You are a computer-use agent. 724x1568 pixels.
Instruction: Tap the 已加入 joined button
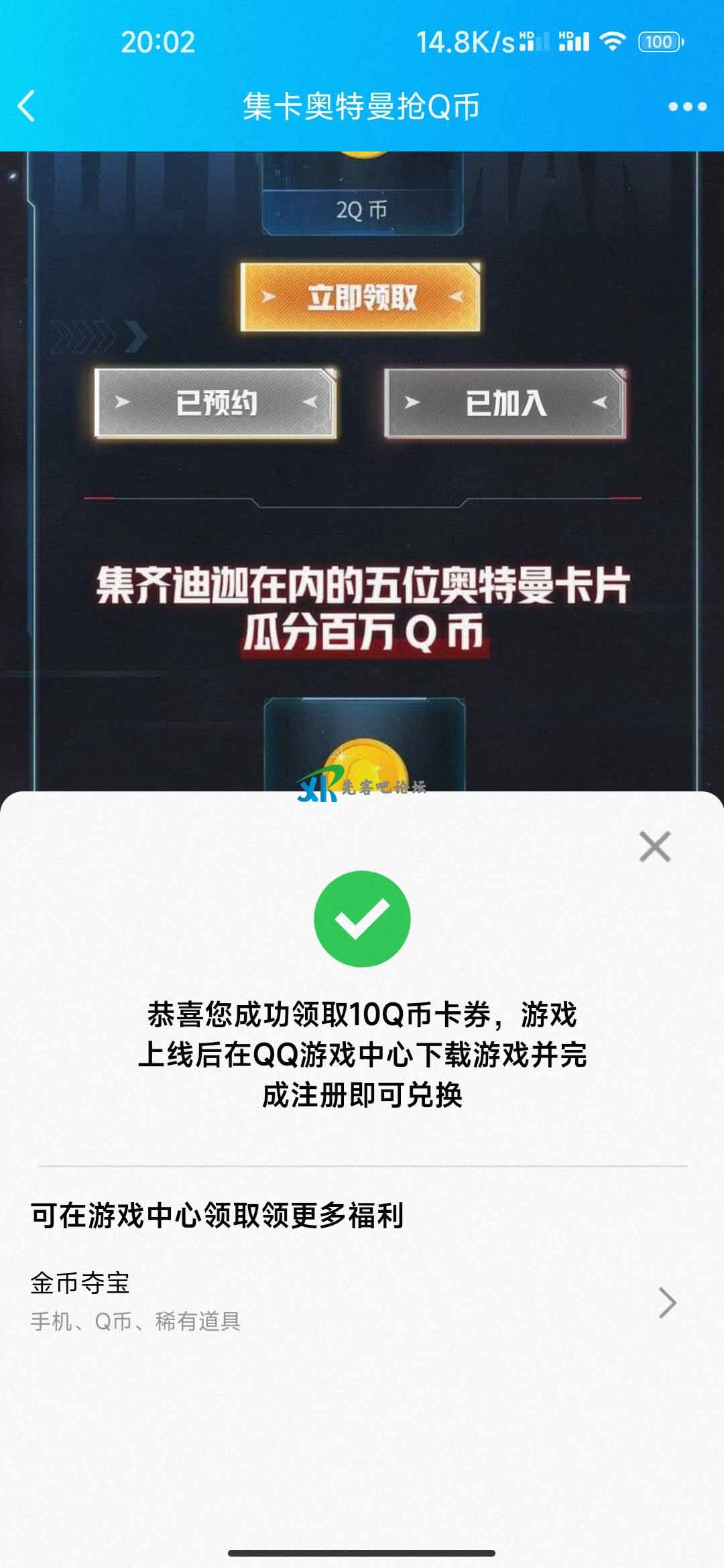click(x=506, y=402)
